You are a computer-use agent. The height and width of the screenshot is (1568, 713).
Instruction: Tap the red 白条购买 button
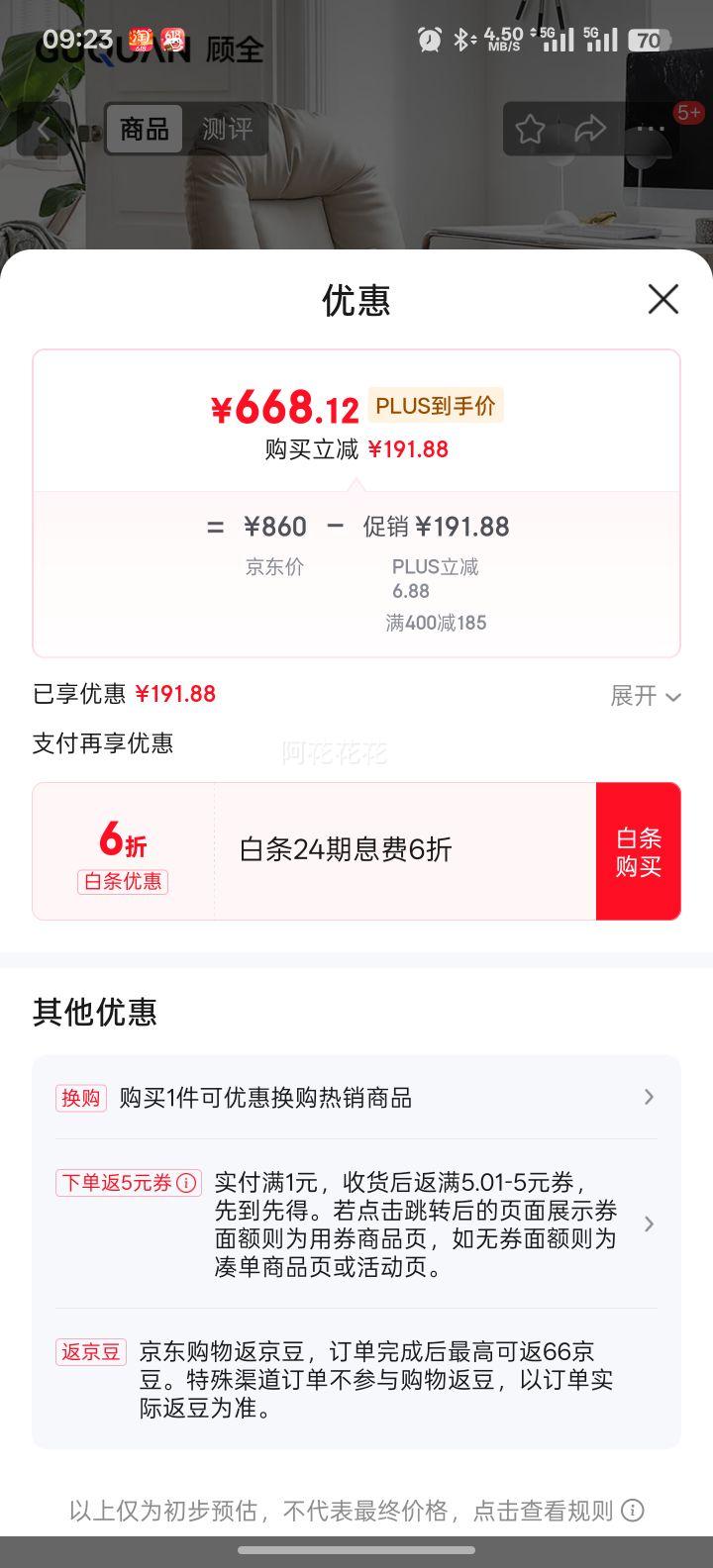[639, 851]
